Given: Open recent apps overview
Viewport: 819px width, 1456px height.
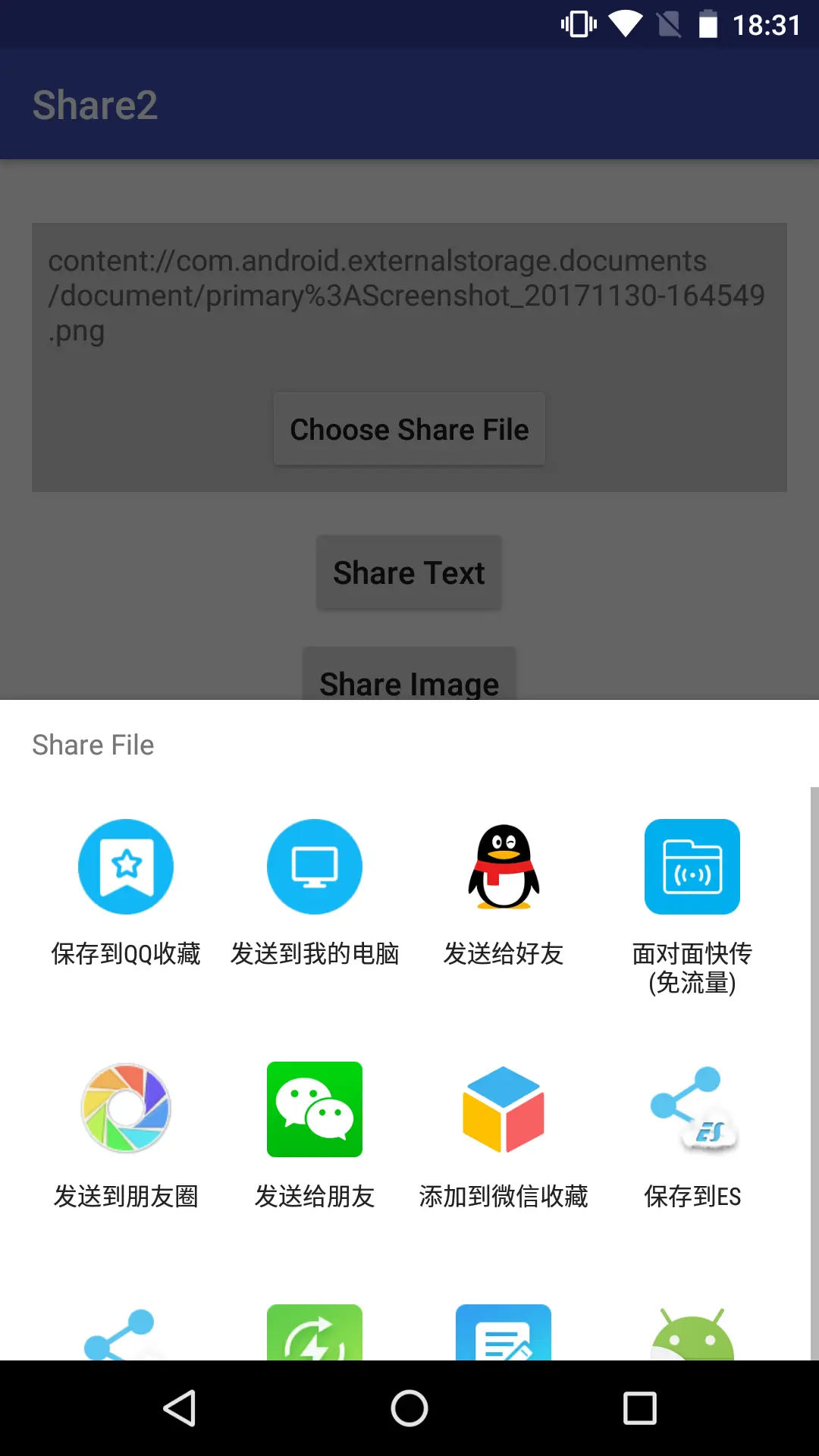Looking at the screenshot, I should 639,1408.
